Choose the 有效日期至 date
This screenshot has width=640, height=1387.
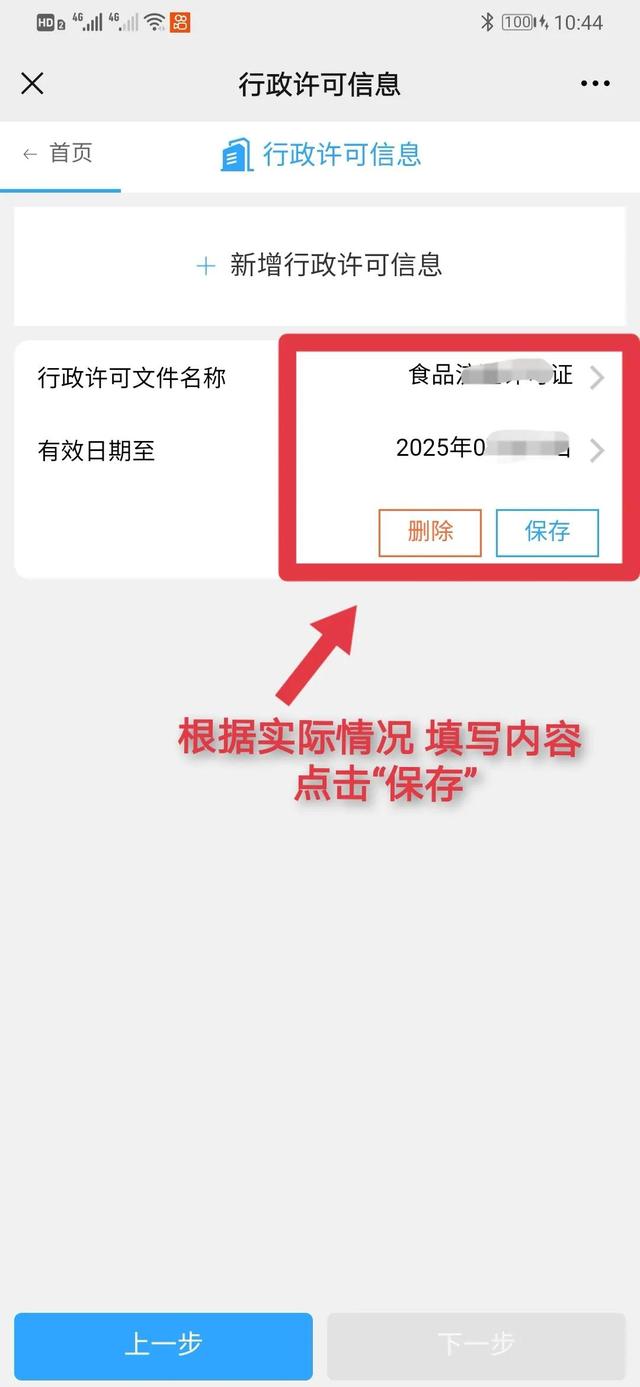point(498,449)
